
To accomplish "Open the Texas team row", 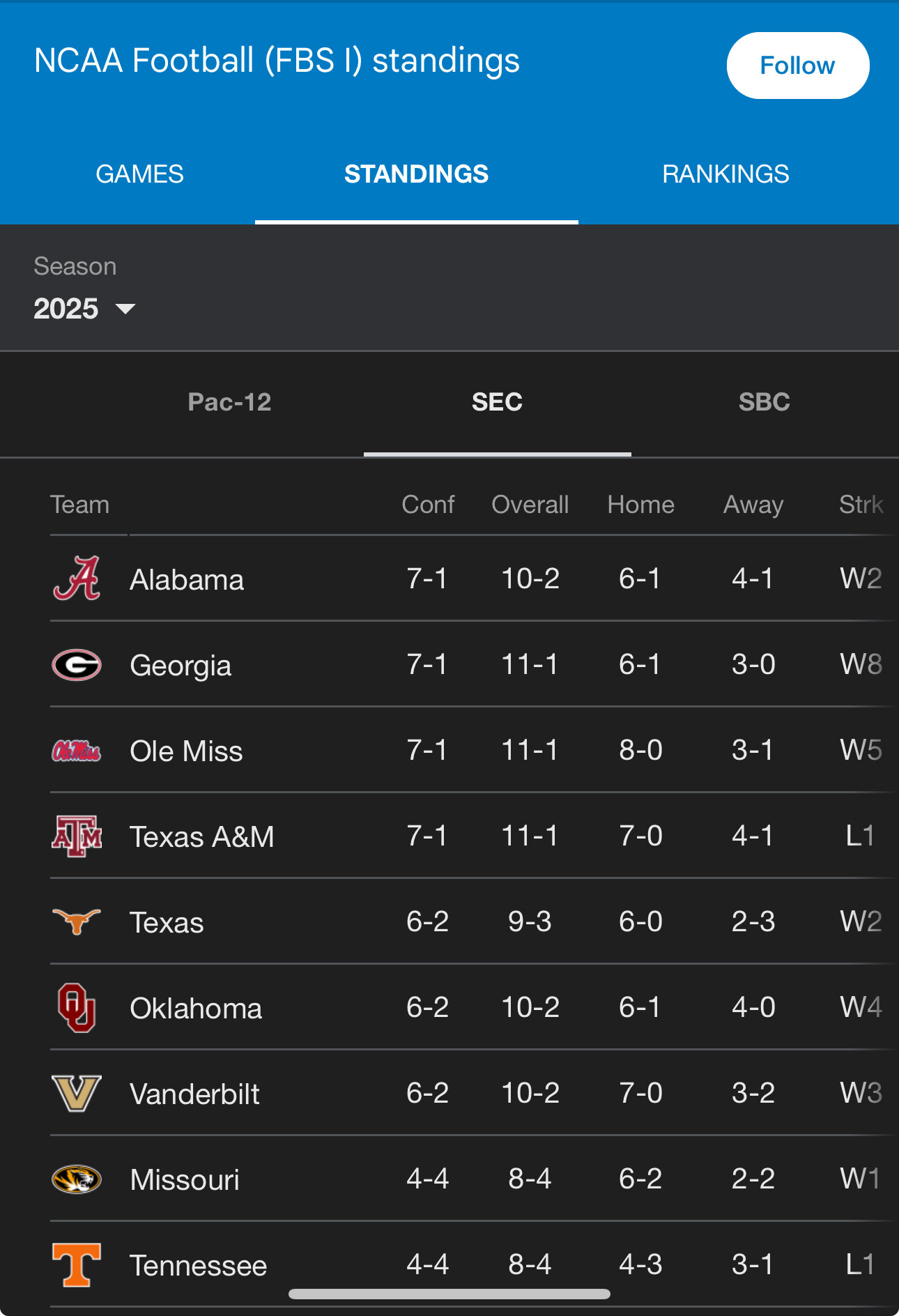I will 167,923.
